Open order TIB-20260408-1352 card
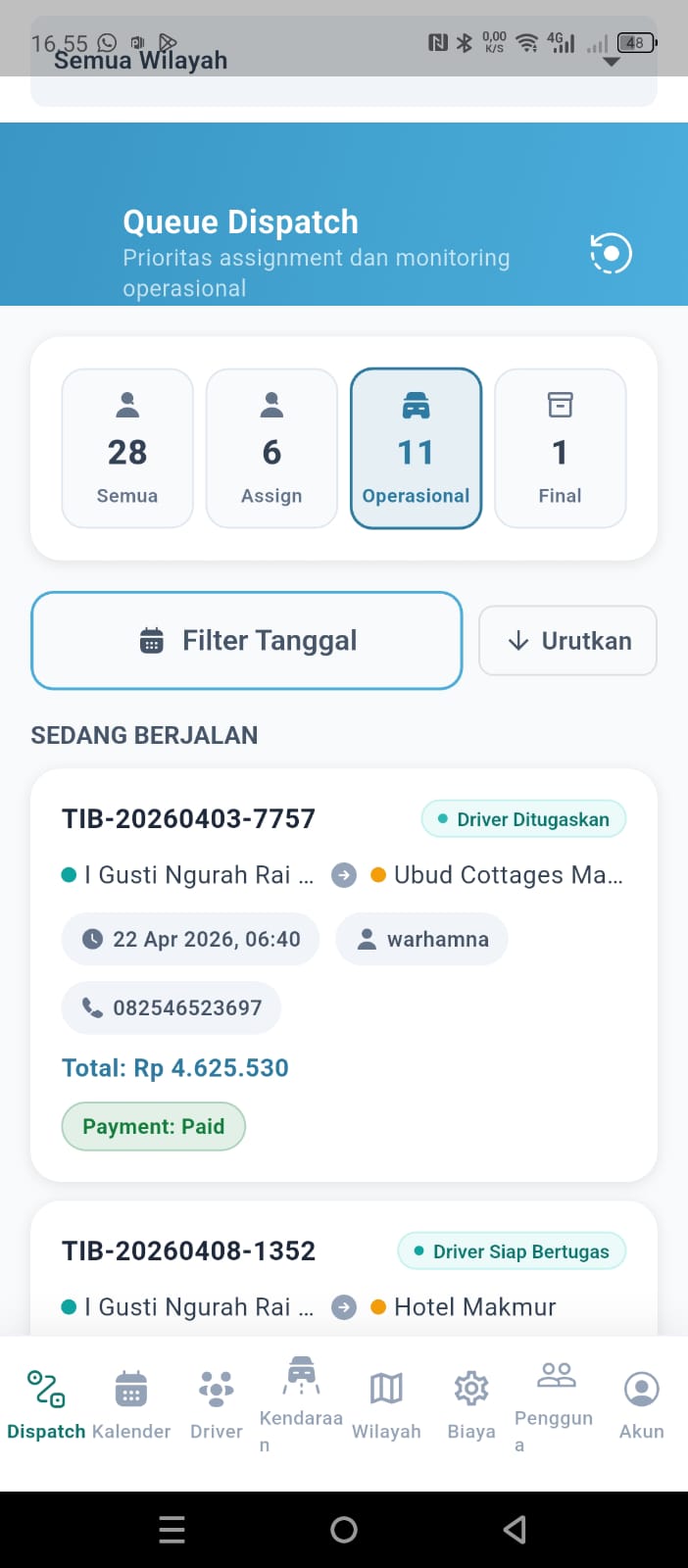688x1568 pixels. tap(188, 1251)
